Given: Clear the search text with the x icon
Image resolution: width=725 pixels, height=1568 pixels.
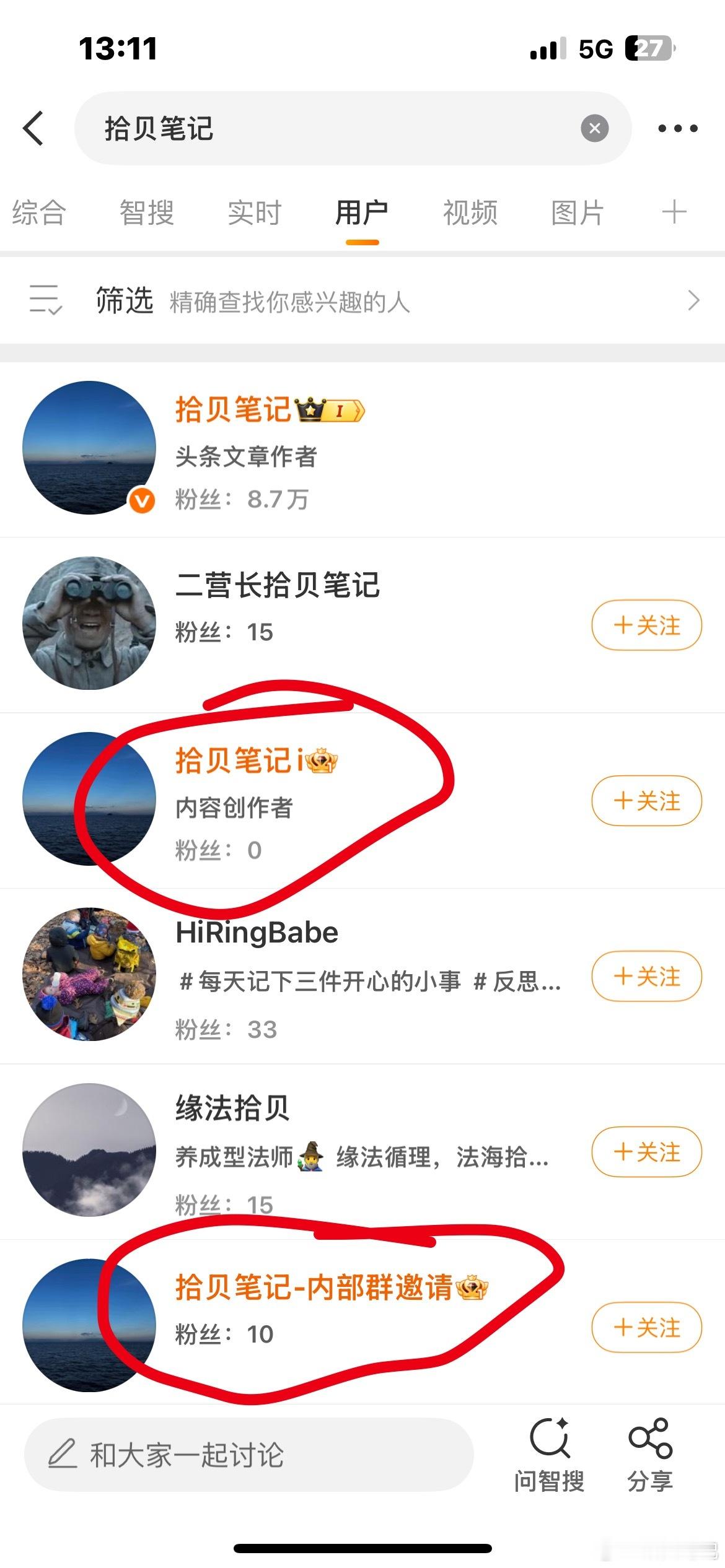Looking at the screenshot, I should point(595,128).
